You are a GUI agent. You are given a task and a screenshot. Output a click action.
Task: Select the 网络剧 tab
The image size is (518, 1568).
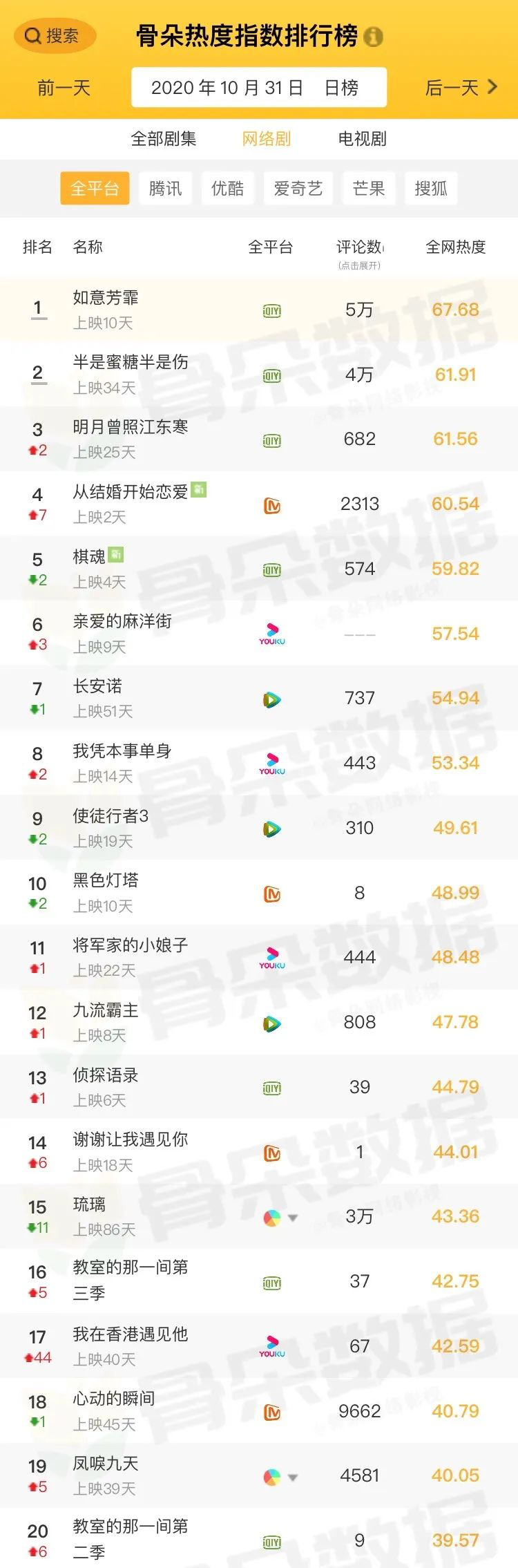coord(267,139)
